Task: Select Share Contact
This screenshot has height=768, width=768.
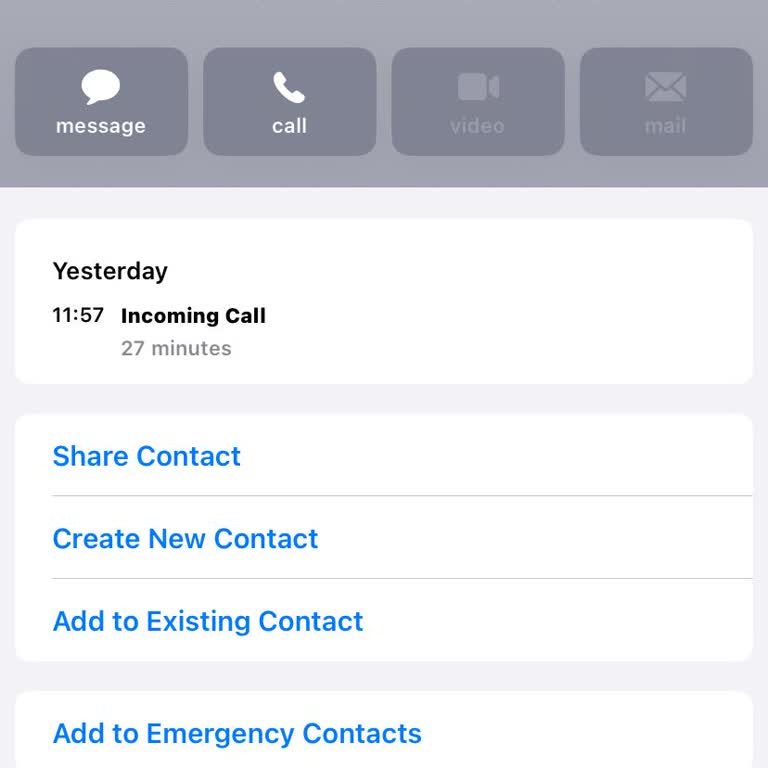Action: pos(147,456)
